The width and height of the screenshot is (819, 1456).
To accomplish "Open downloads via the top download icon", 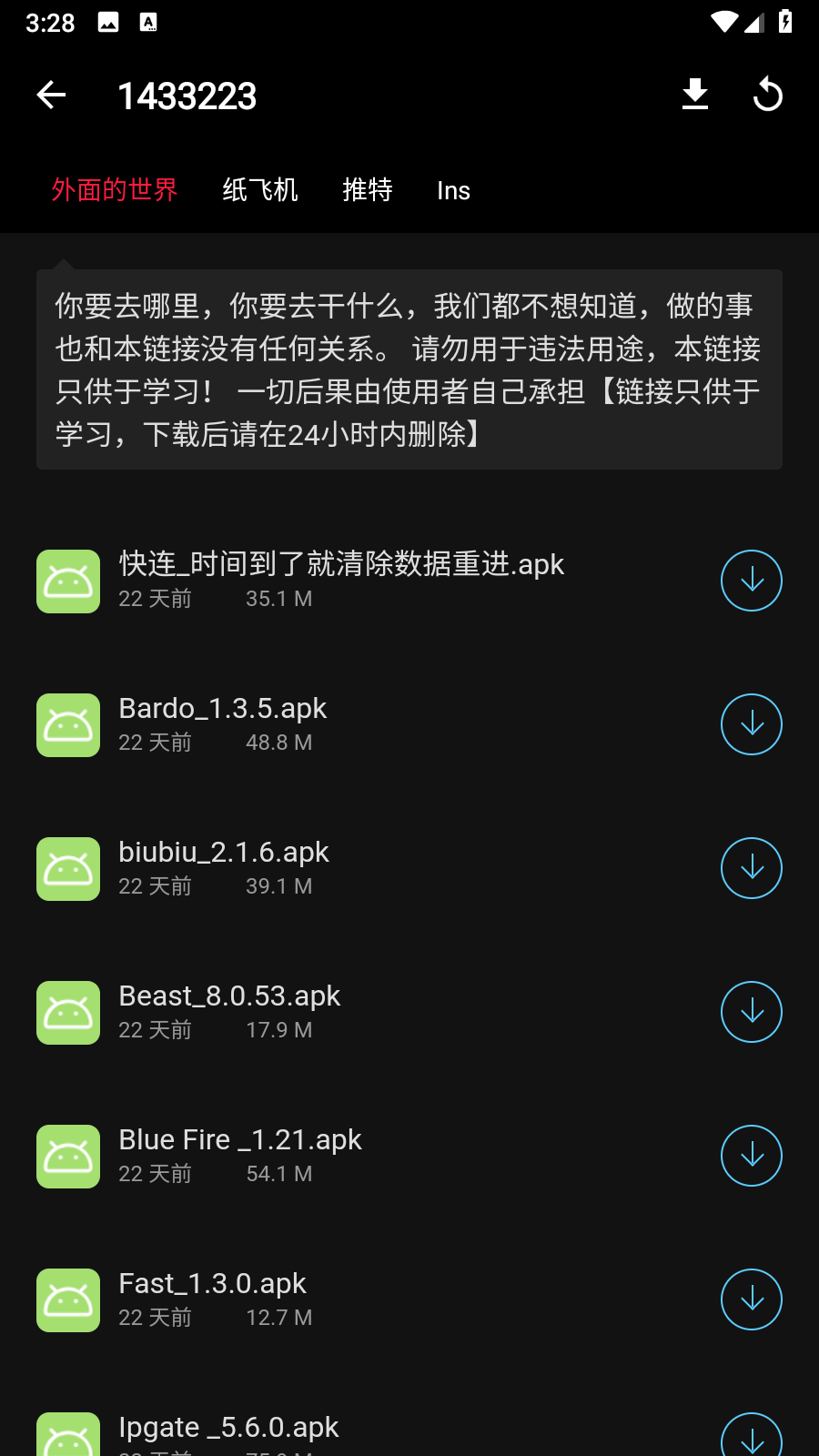I will pyautogui.click(x=694, y=93).
